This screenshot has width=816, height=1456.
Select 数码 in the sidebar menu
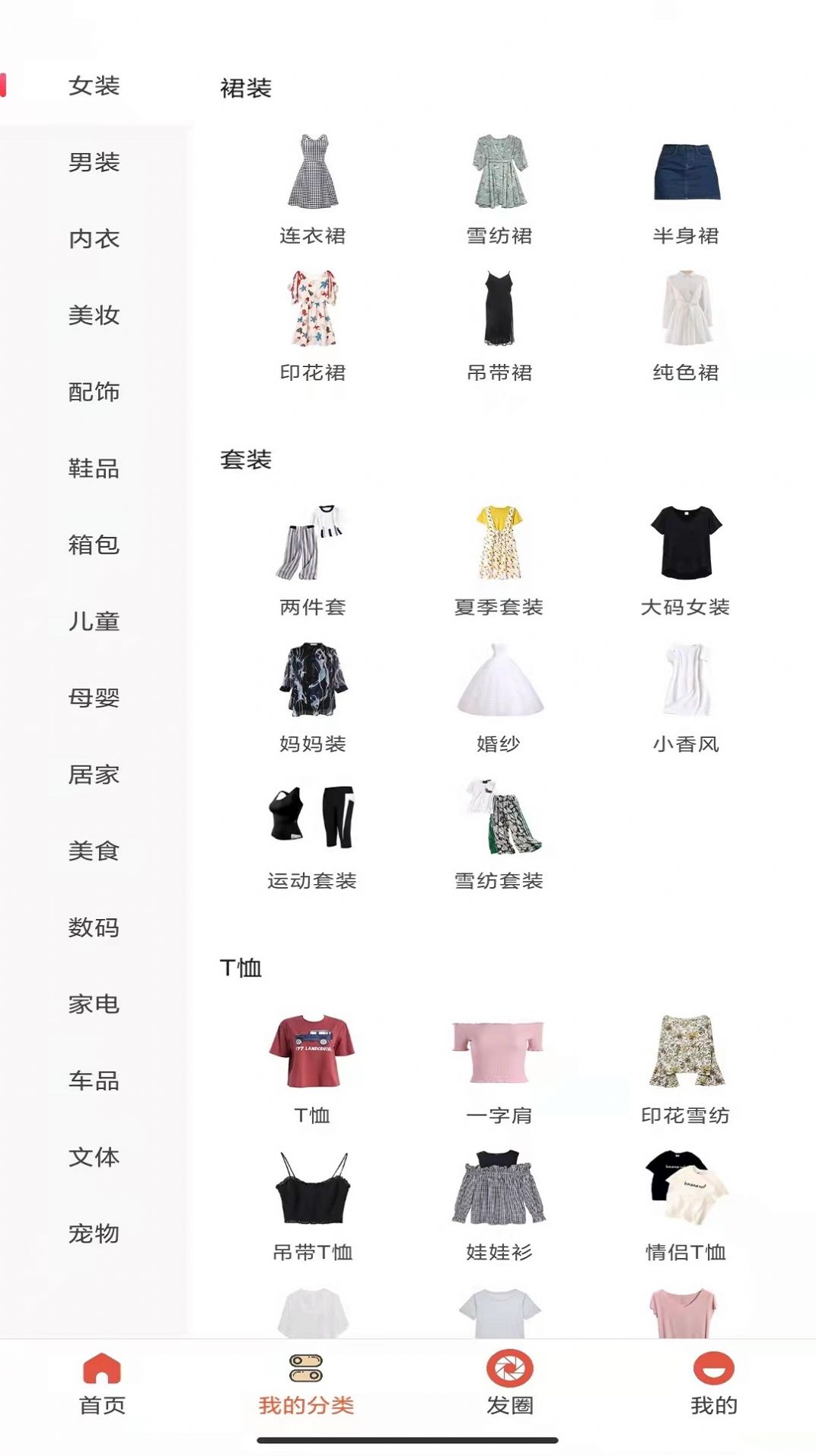coord(94,928)
